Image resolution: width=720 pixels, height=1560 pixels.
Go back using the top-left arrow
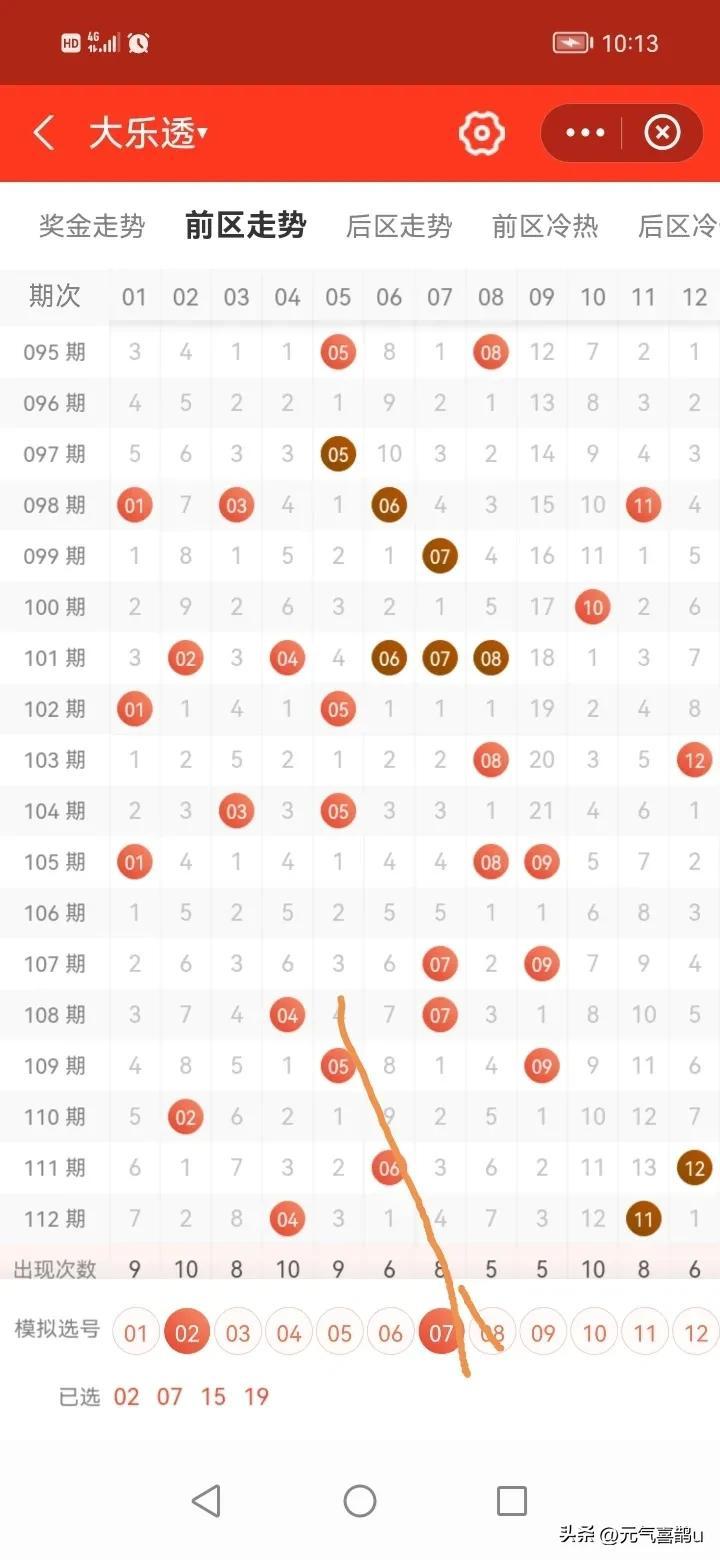click(44, 133)
